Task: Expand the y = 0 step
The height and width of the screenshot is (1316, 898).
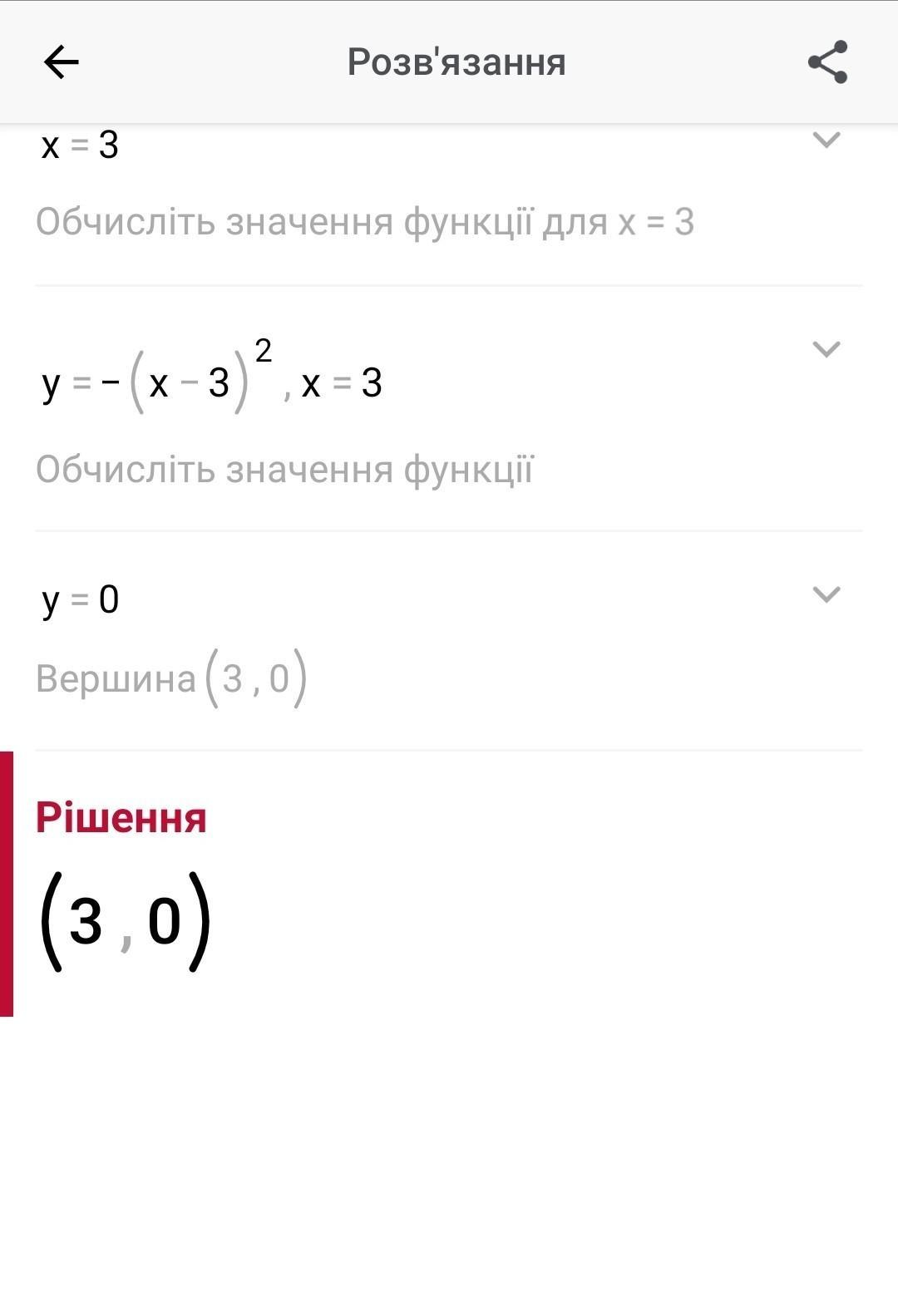Action: (826, 594)
